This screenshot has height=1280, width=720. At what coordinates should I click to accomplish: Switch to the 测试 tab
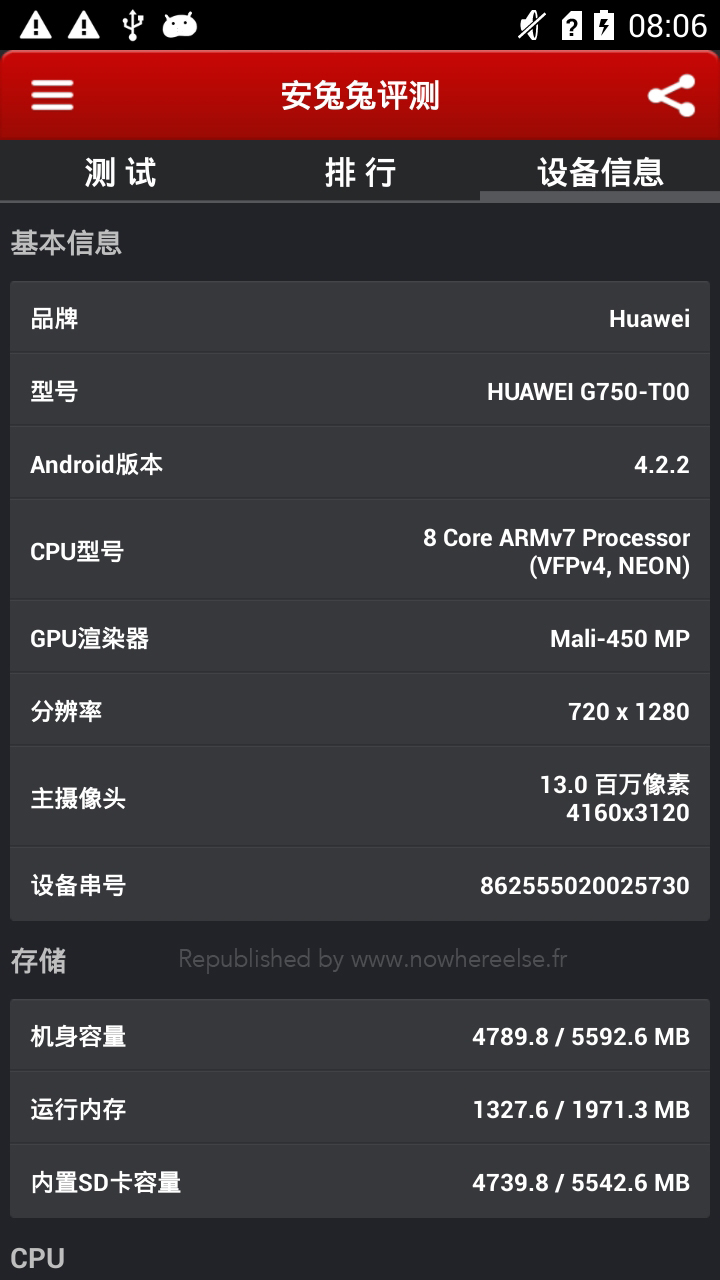point(120,172)
